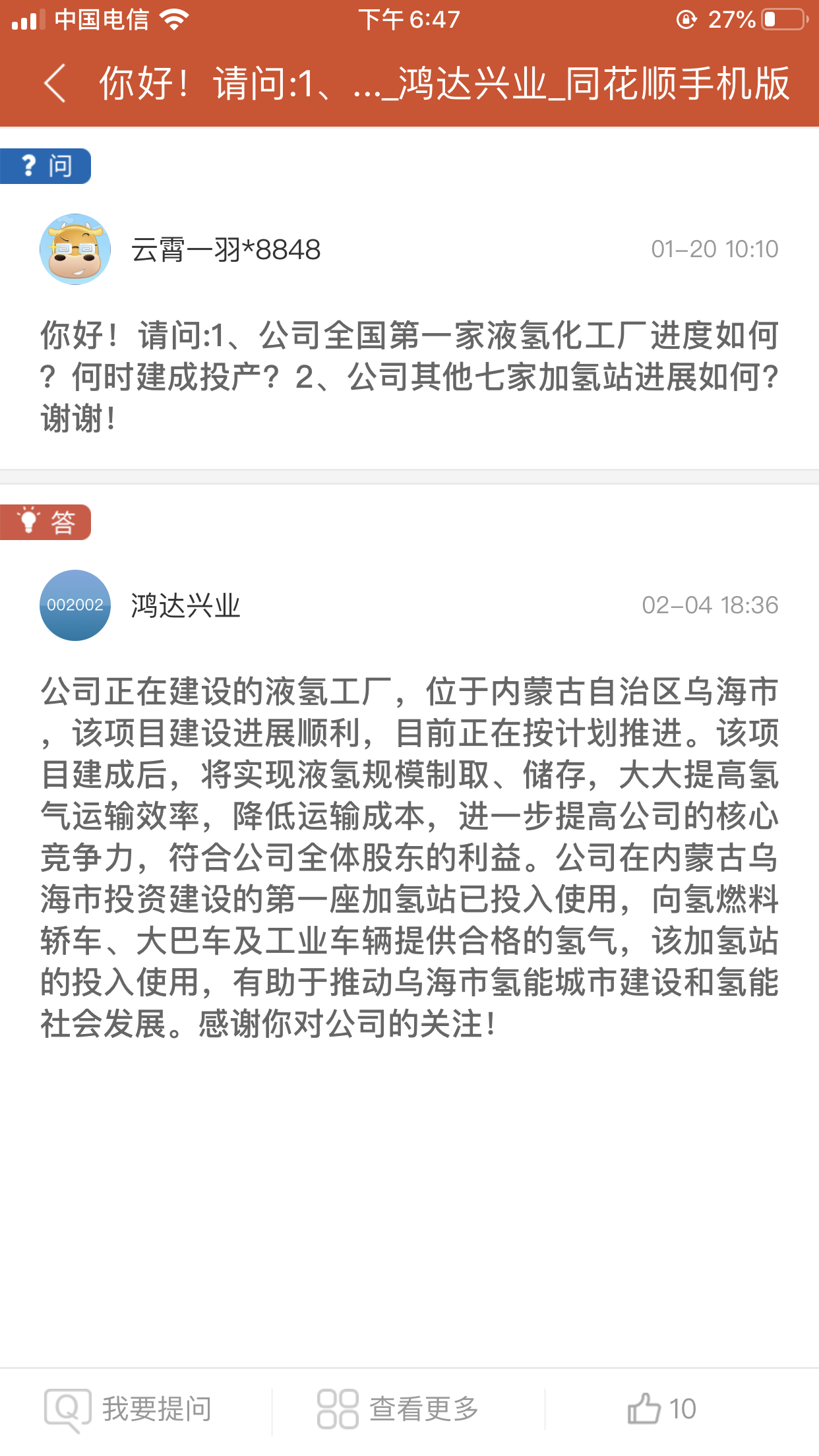
Task: Open 查看更多 for more Q&A
Action: tap(398, 1409)
